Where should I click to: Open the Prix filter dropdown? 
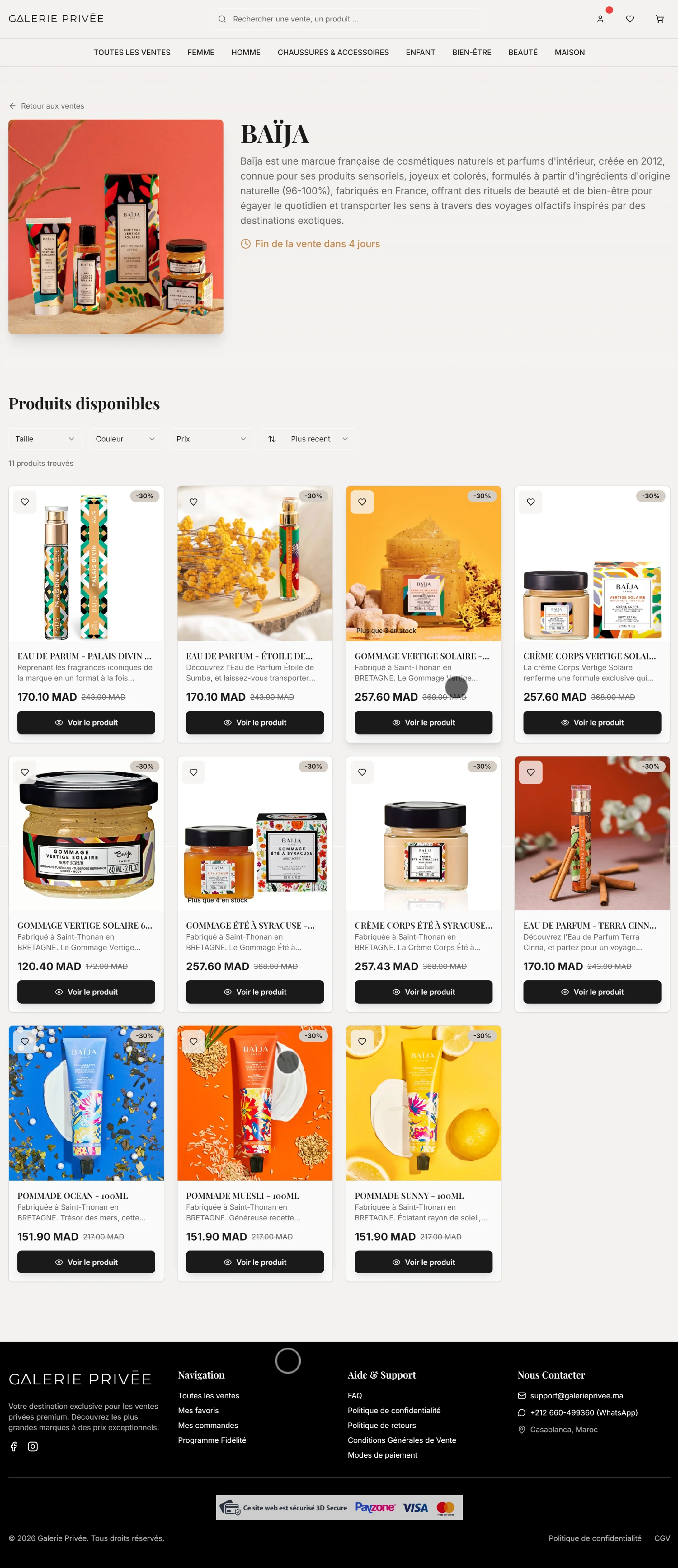coord(211,439)
